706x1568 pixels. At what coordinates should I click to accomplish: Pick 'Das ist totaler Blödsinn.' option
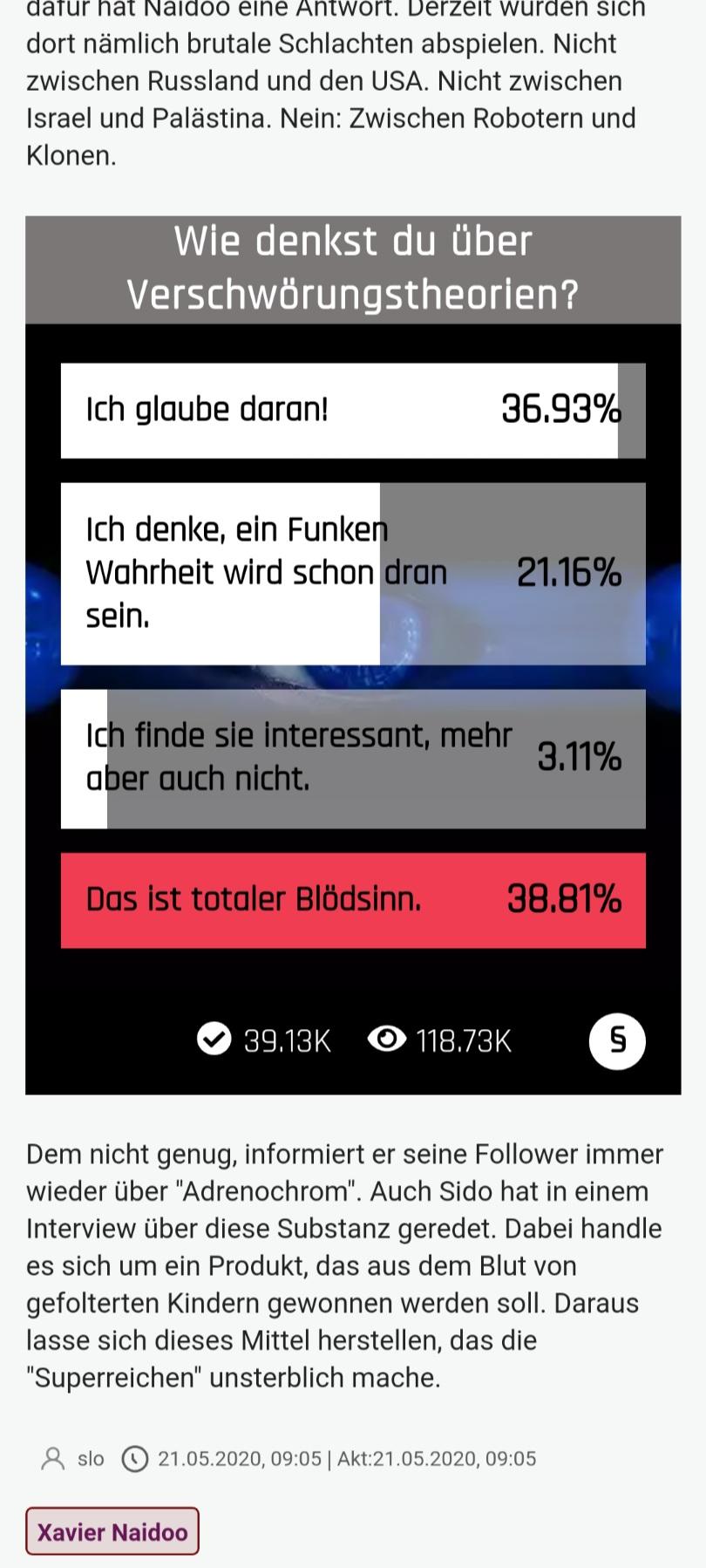tap(352, 899)
